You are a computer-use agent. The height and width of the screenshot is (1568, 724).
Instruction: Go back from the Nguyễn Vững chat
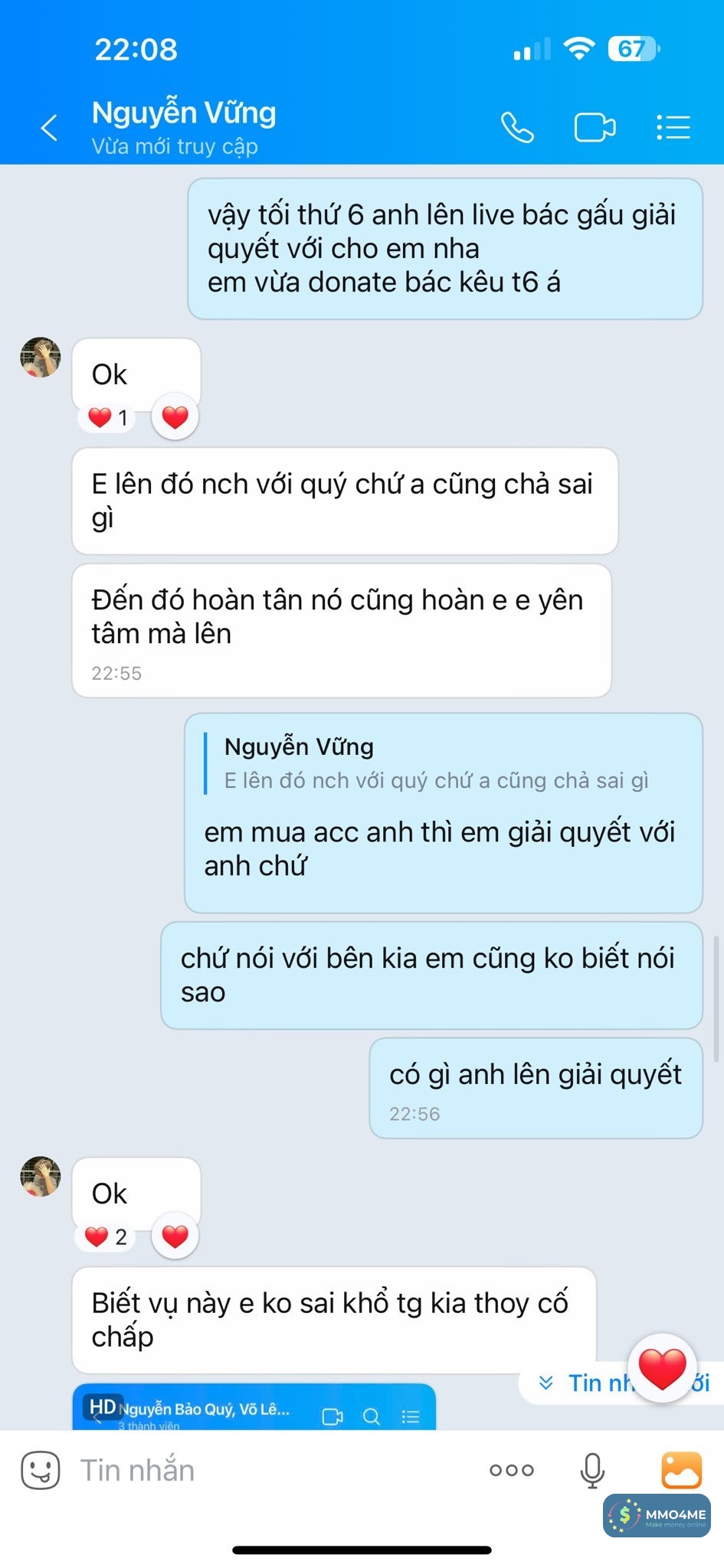[49, 128]
